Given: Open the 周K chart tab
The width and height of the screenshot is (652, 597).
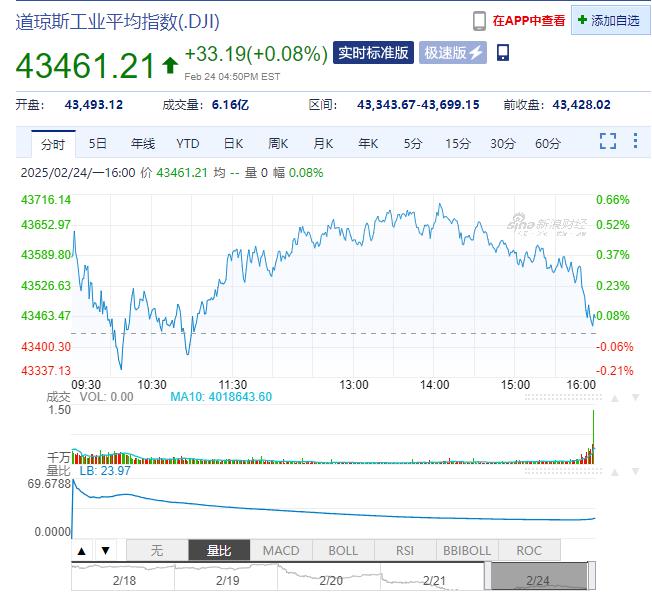Looking at the screenshot, I should [x=278, y=143].
